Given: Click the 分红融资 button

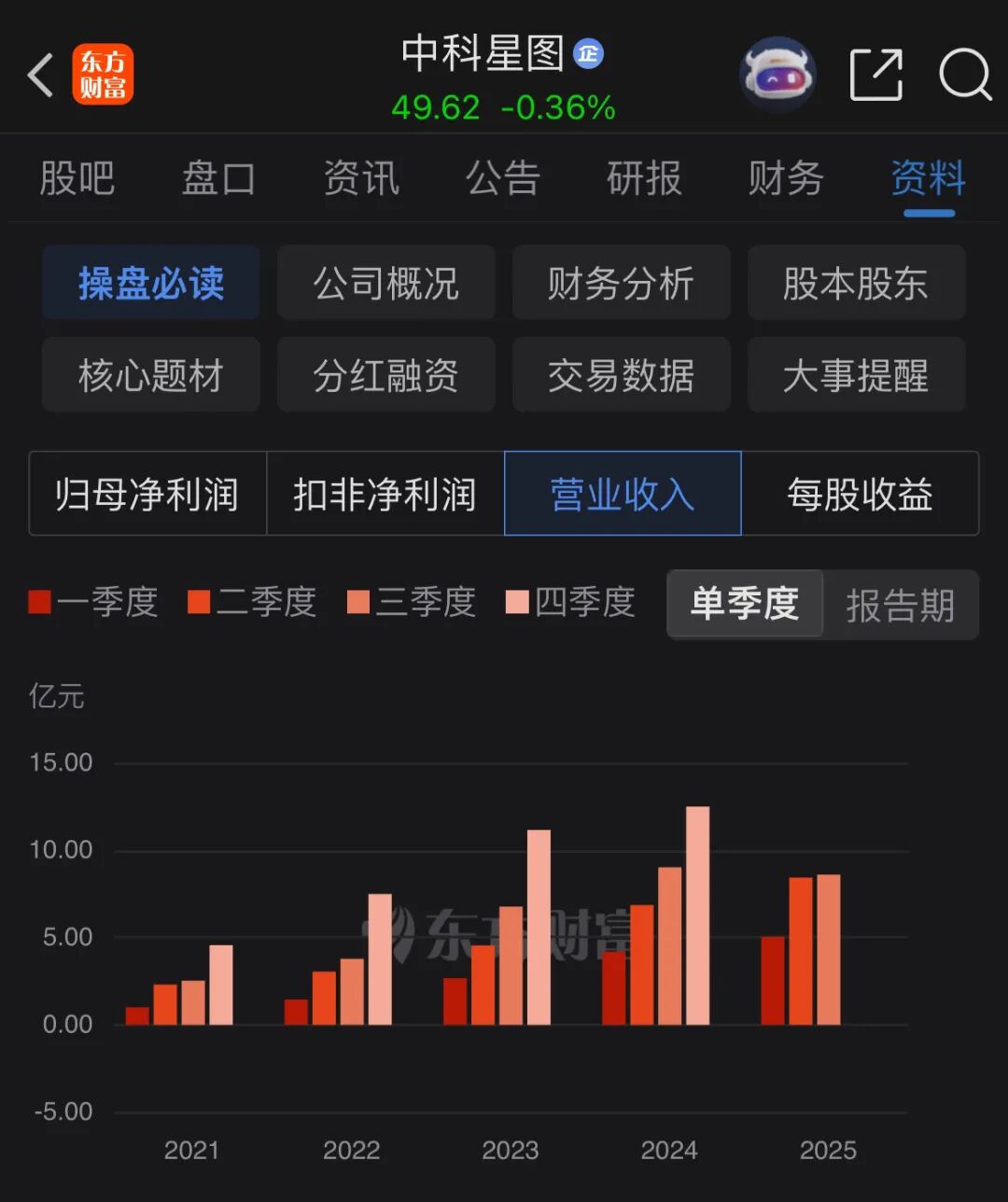Looking at the screenshot, I should point(385,375).
